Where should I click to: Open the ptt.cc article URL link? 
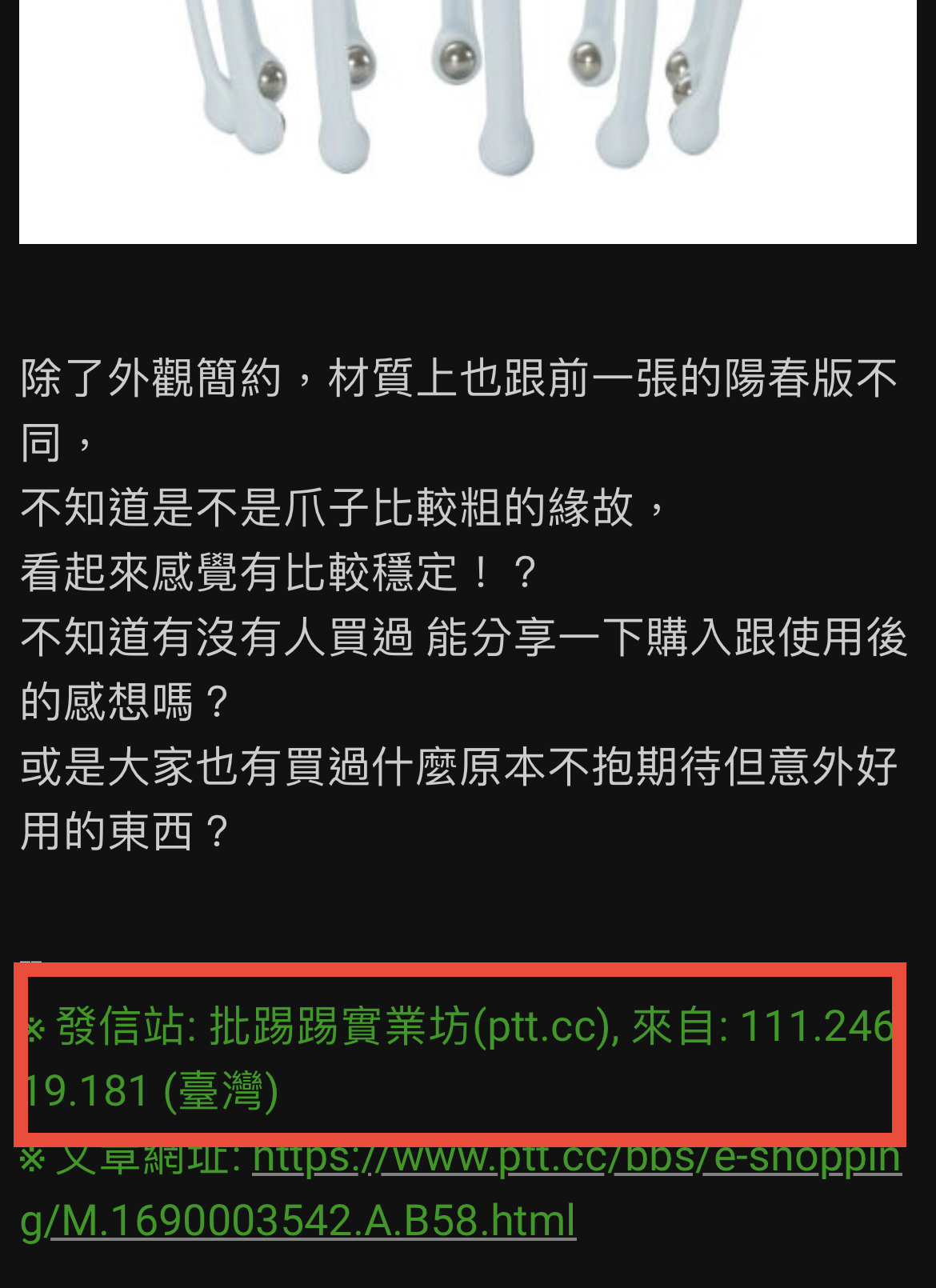[x=312, y=1221]
